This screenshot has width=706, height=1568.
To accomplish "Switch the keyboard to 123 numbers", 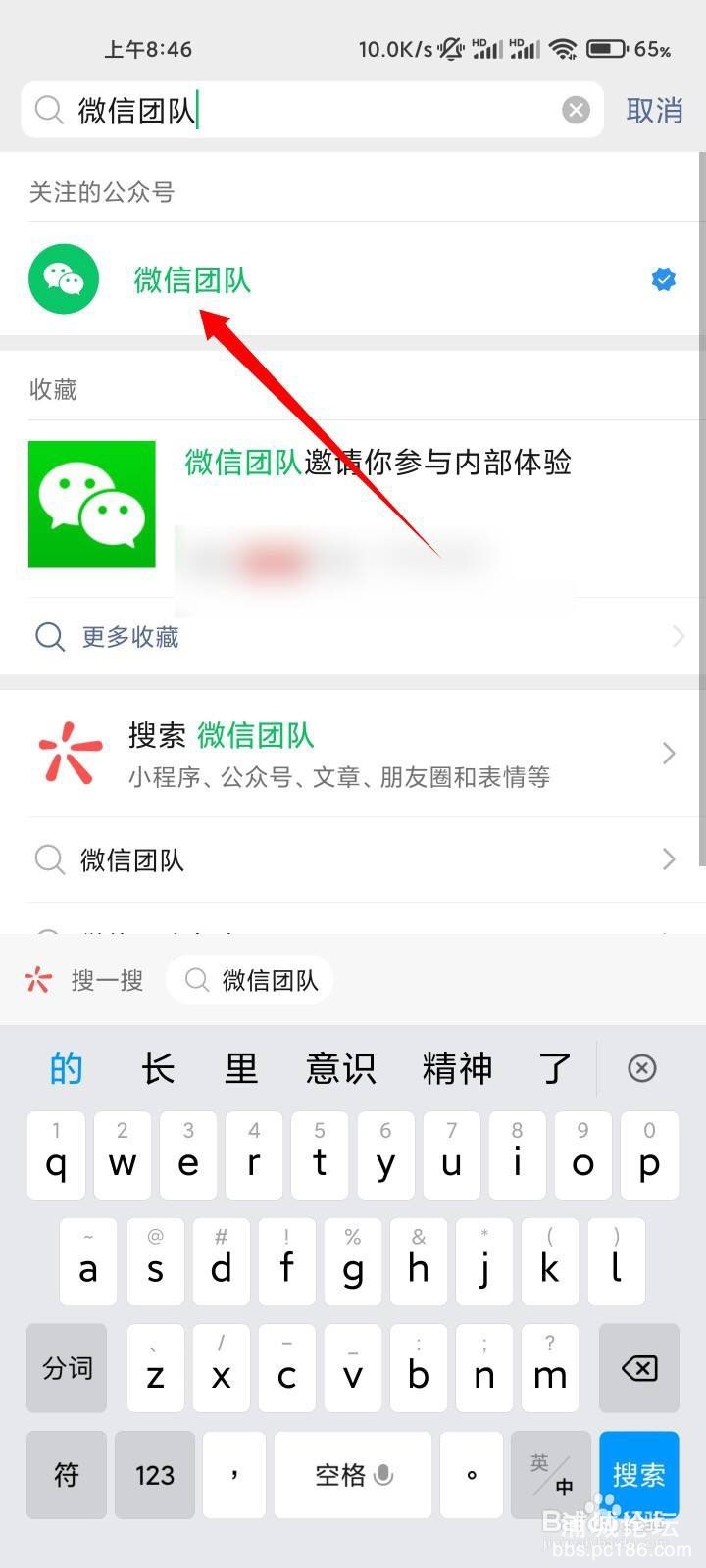I will tap(155, 1474).
